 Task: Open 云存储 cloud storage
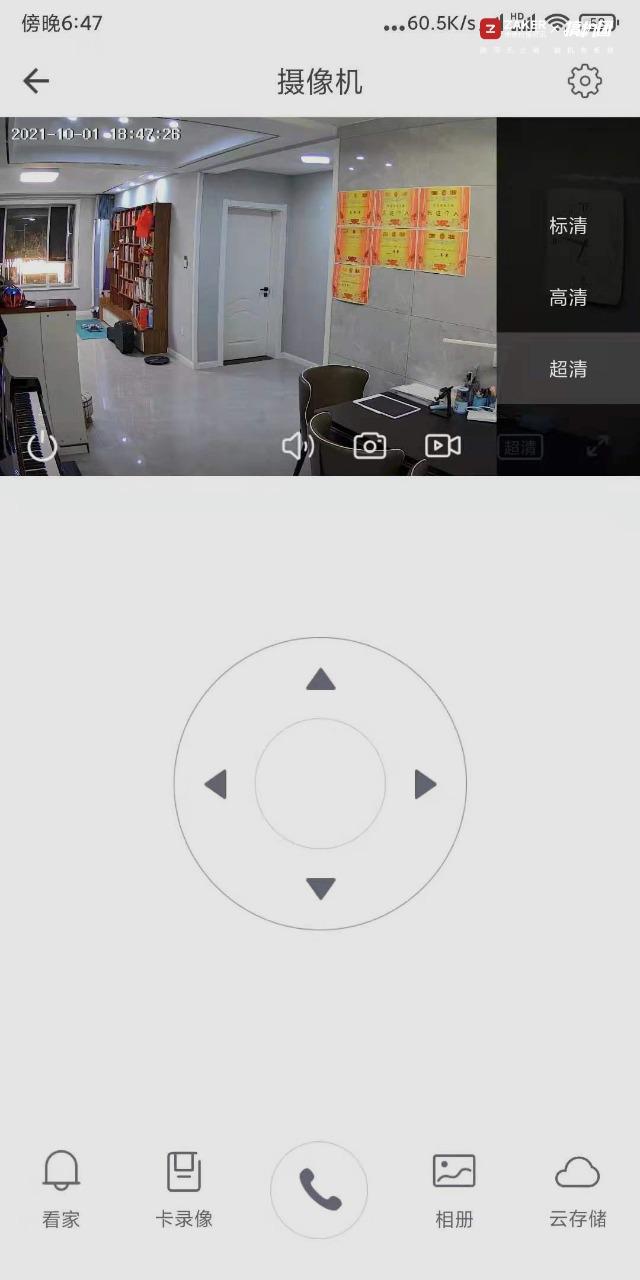[x=578, y=1189]
